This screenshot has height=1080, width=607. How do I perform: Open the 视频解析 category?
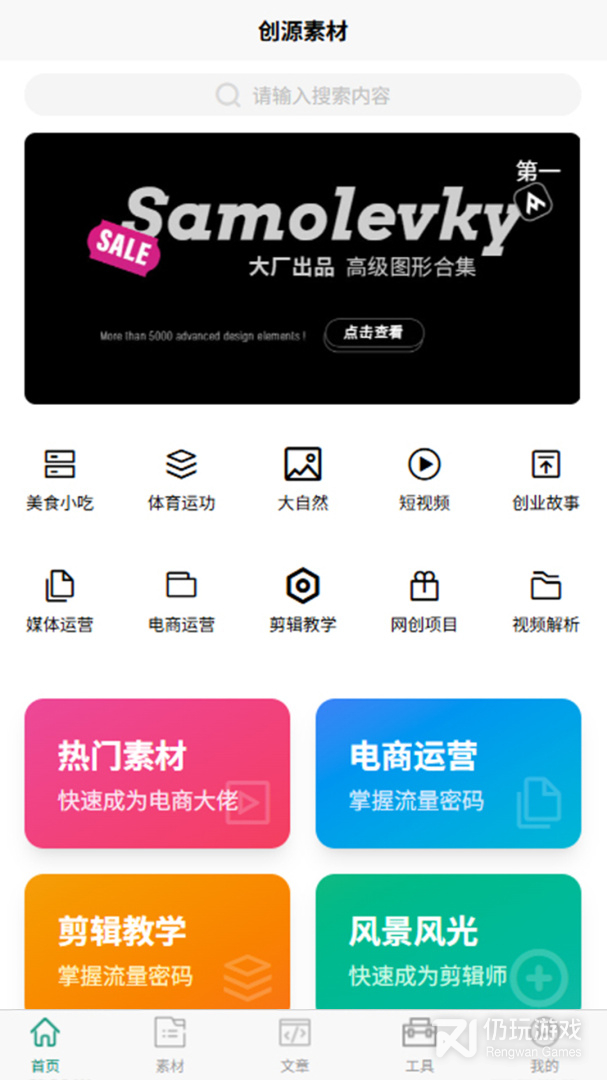[x=545, y=600]
